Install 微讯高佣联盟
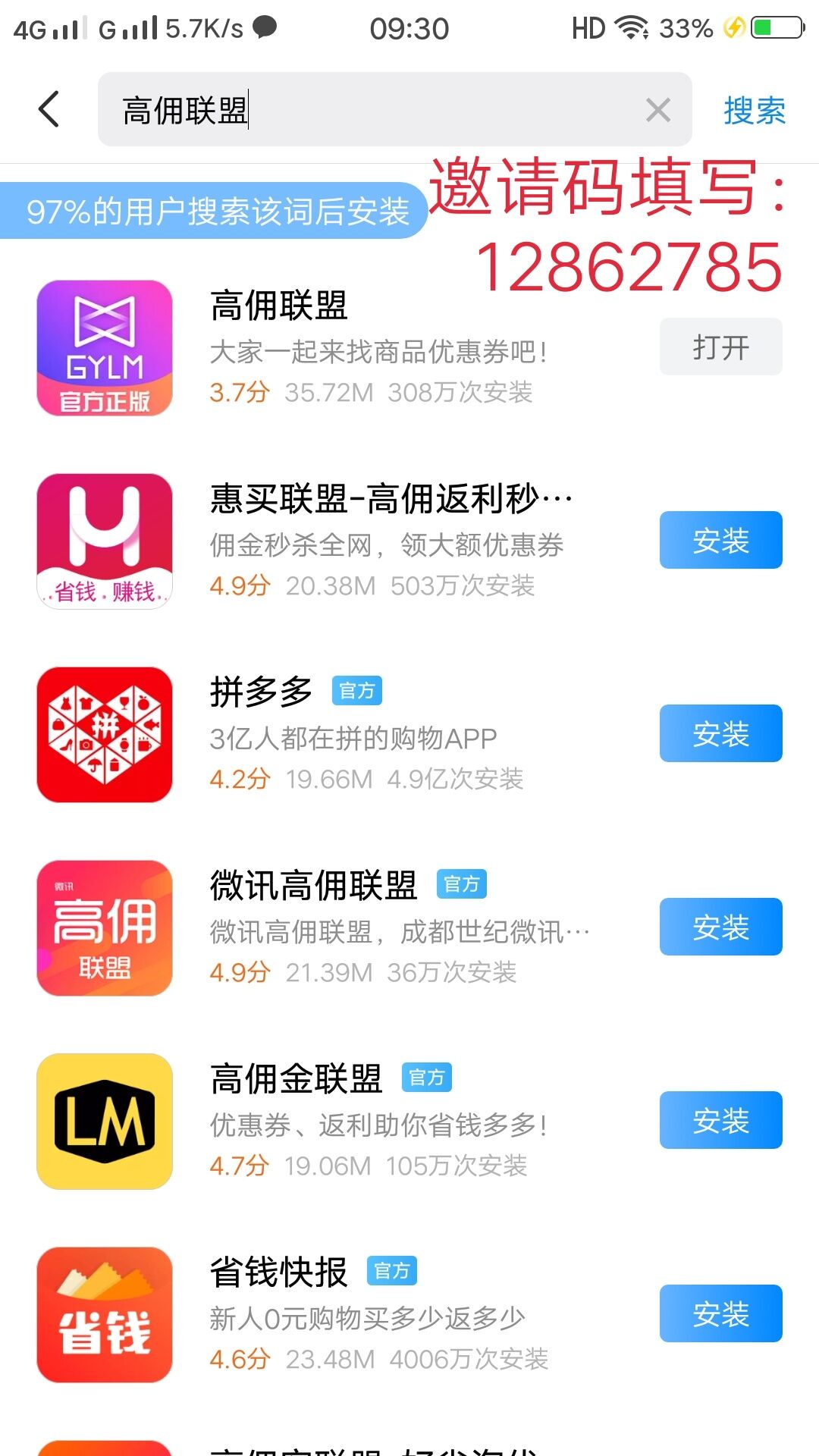 pyautogui.click(x=720, y=927)
